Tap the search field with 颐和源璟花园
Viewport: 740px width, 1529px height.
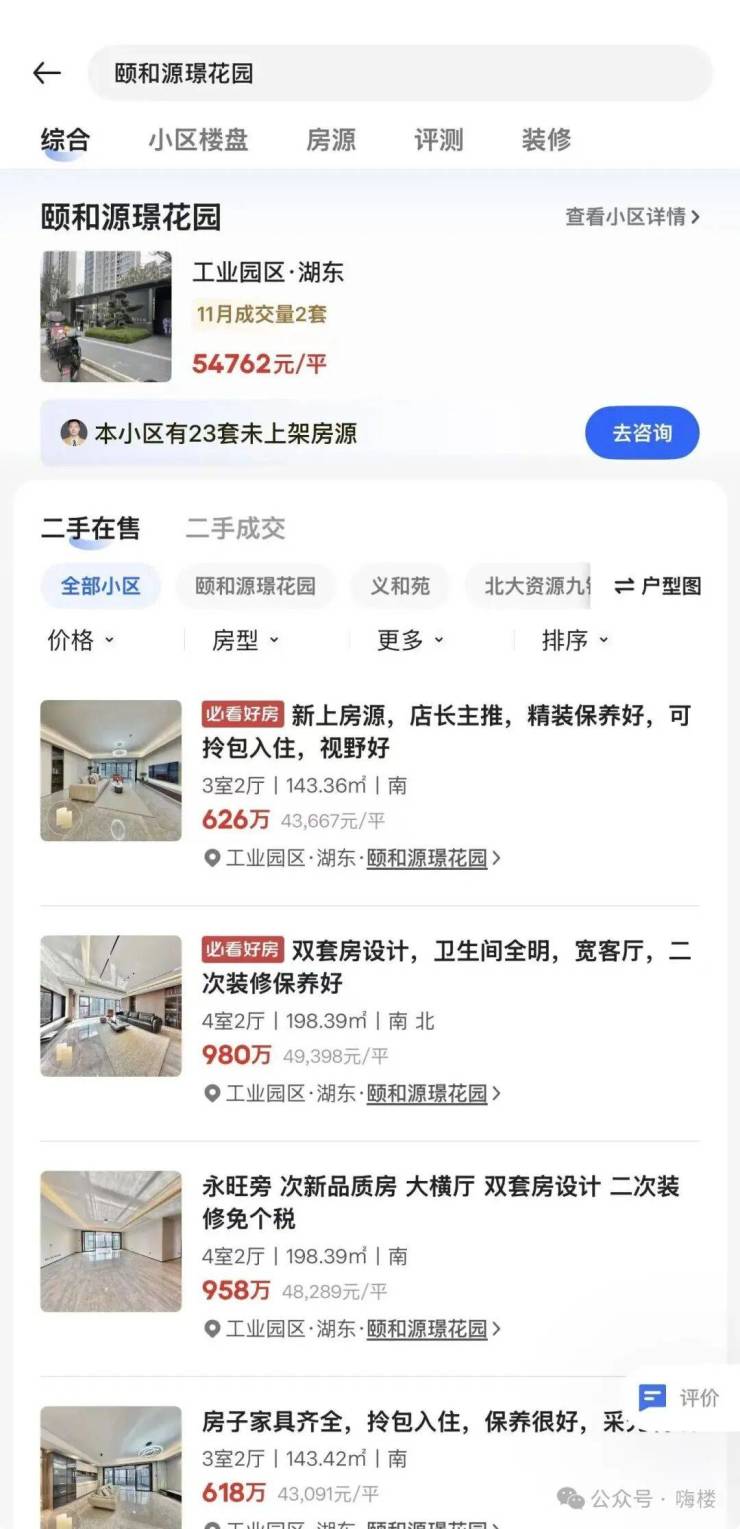click(400, 73)
